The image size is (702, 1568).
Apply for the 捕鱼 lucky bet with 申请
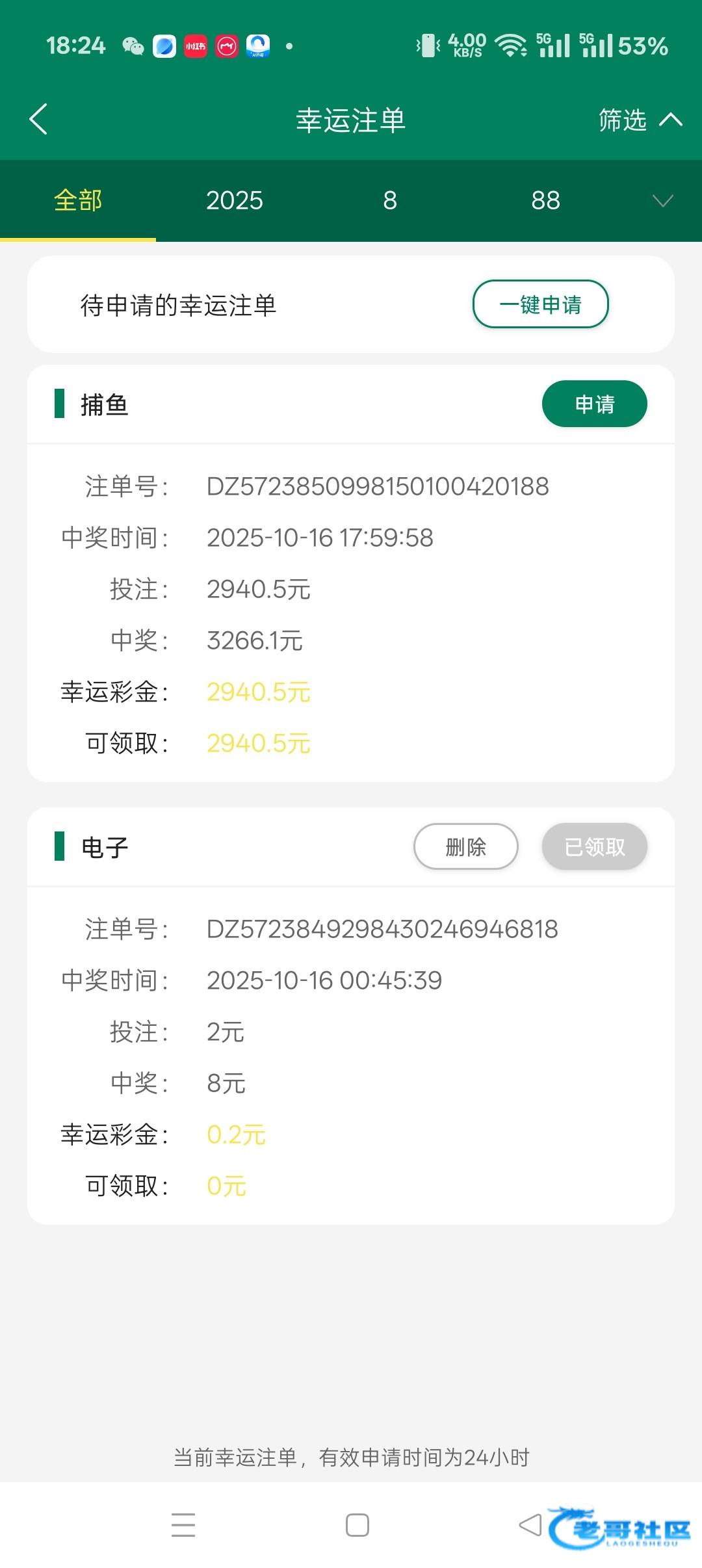594,404
